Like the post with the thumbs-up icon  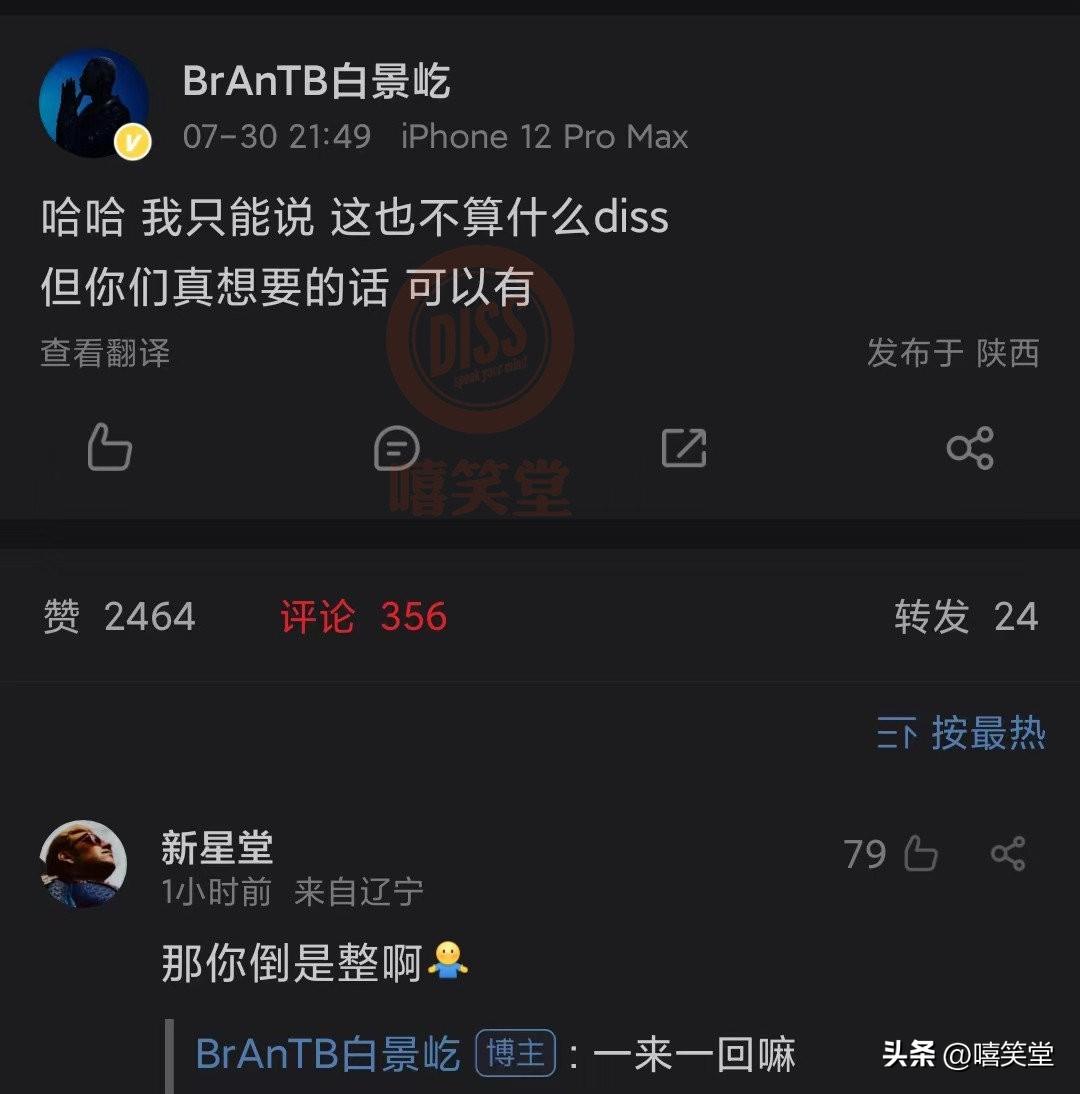[109, 448]
